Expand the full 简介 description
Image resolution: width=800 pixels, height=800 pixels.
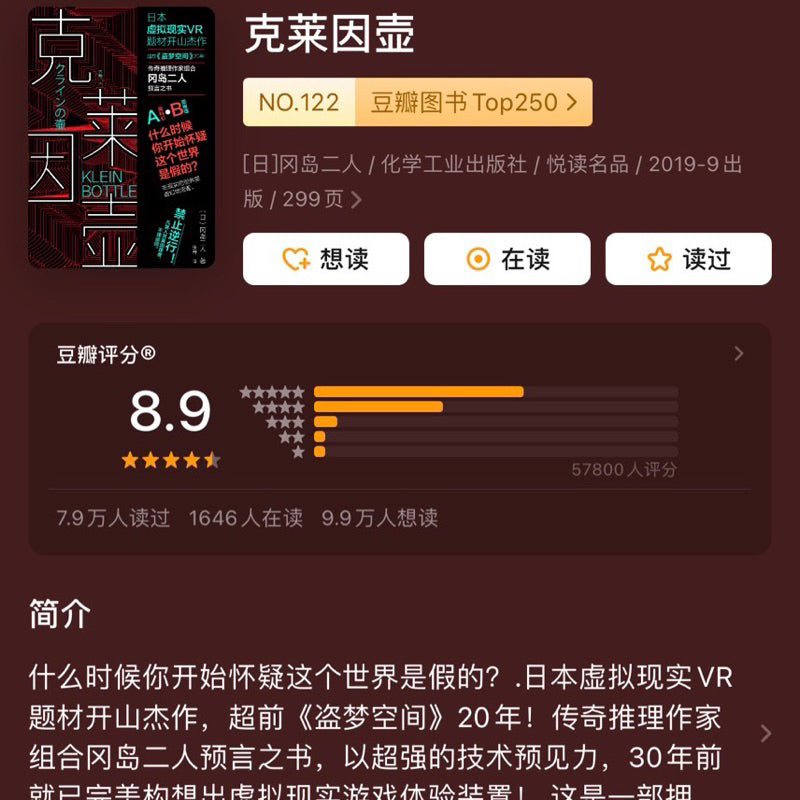point(766,733)
